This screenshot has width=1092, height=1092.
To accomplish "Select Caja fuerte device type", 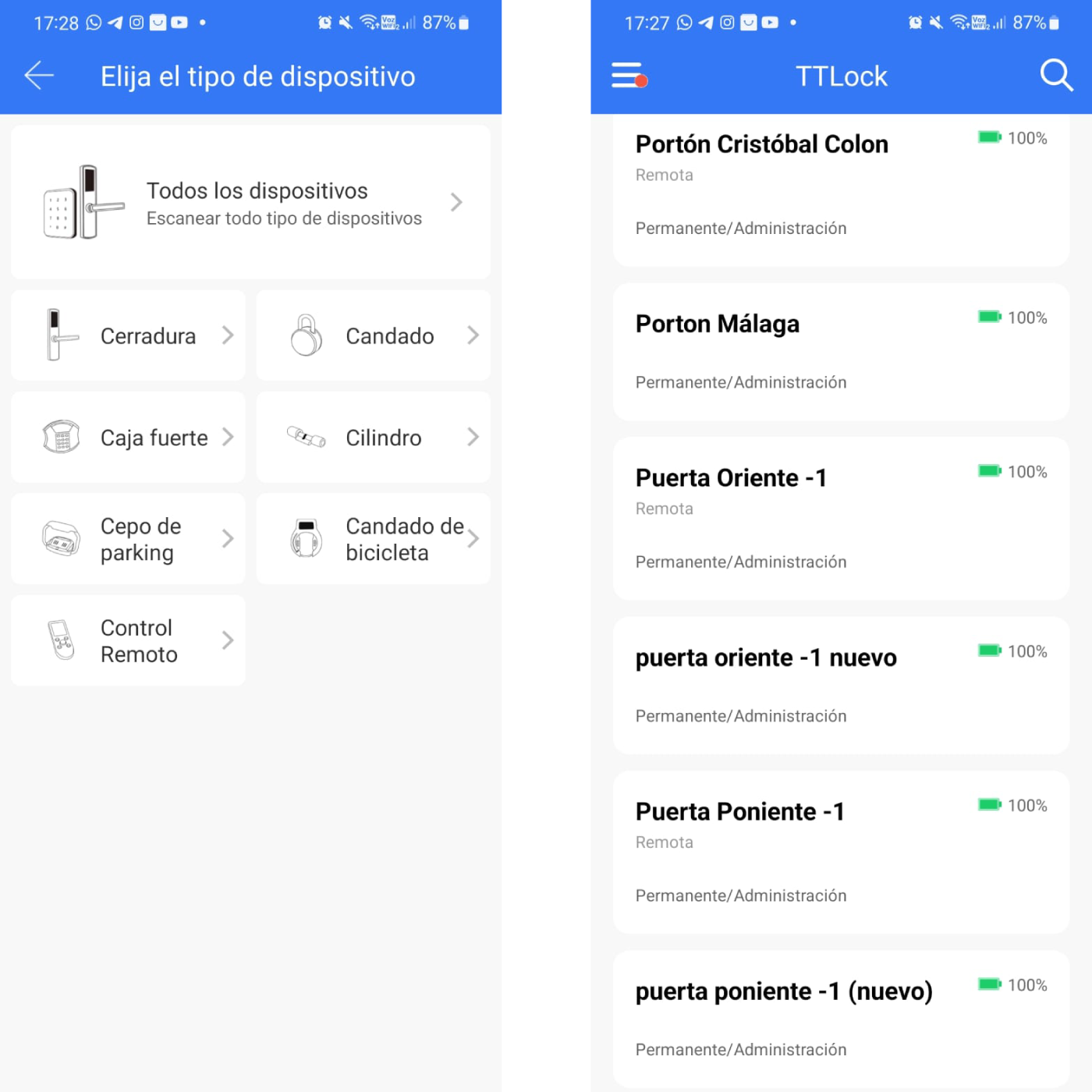I will point(129,438).
